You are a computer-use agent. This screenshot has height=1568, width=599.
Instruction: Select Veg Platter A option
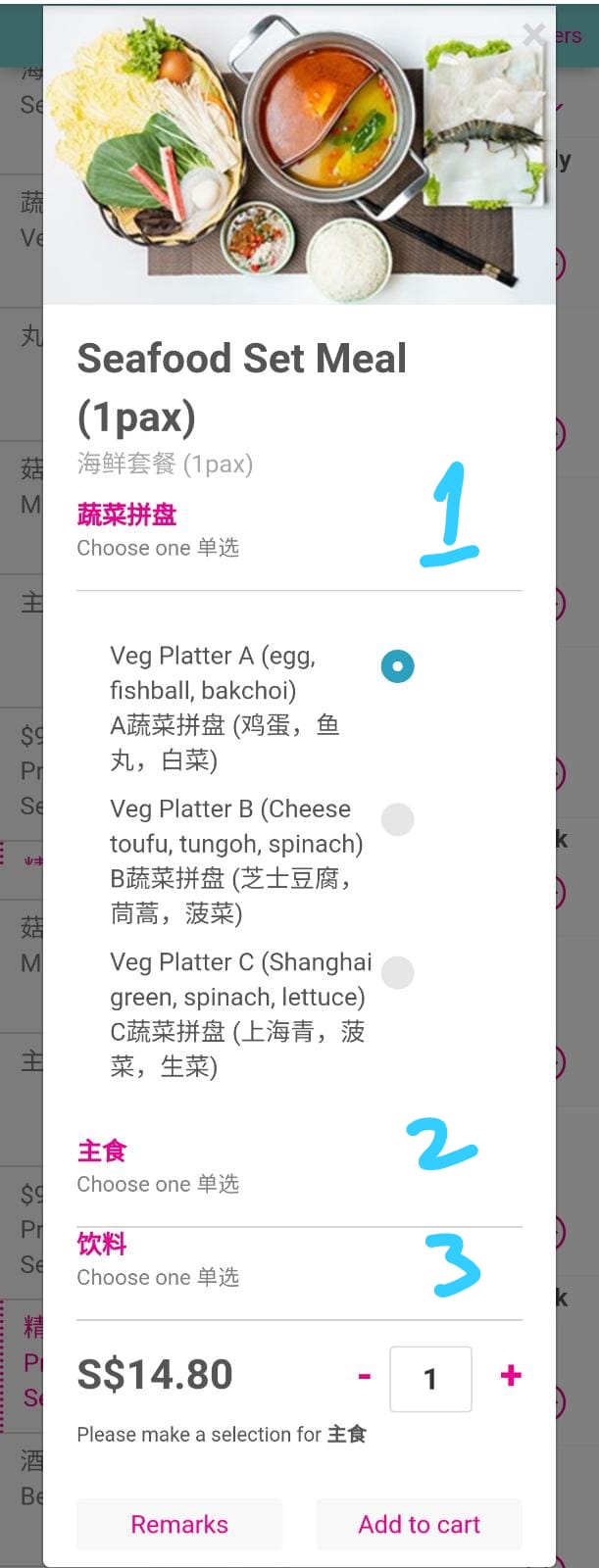coord(397,666)
